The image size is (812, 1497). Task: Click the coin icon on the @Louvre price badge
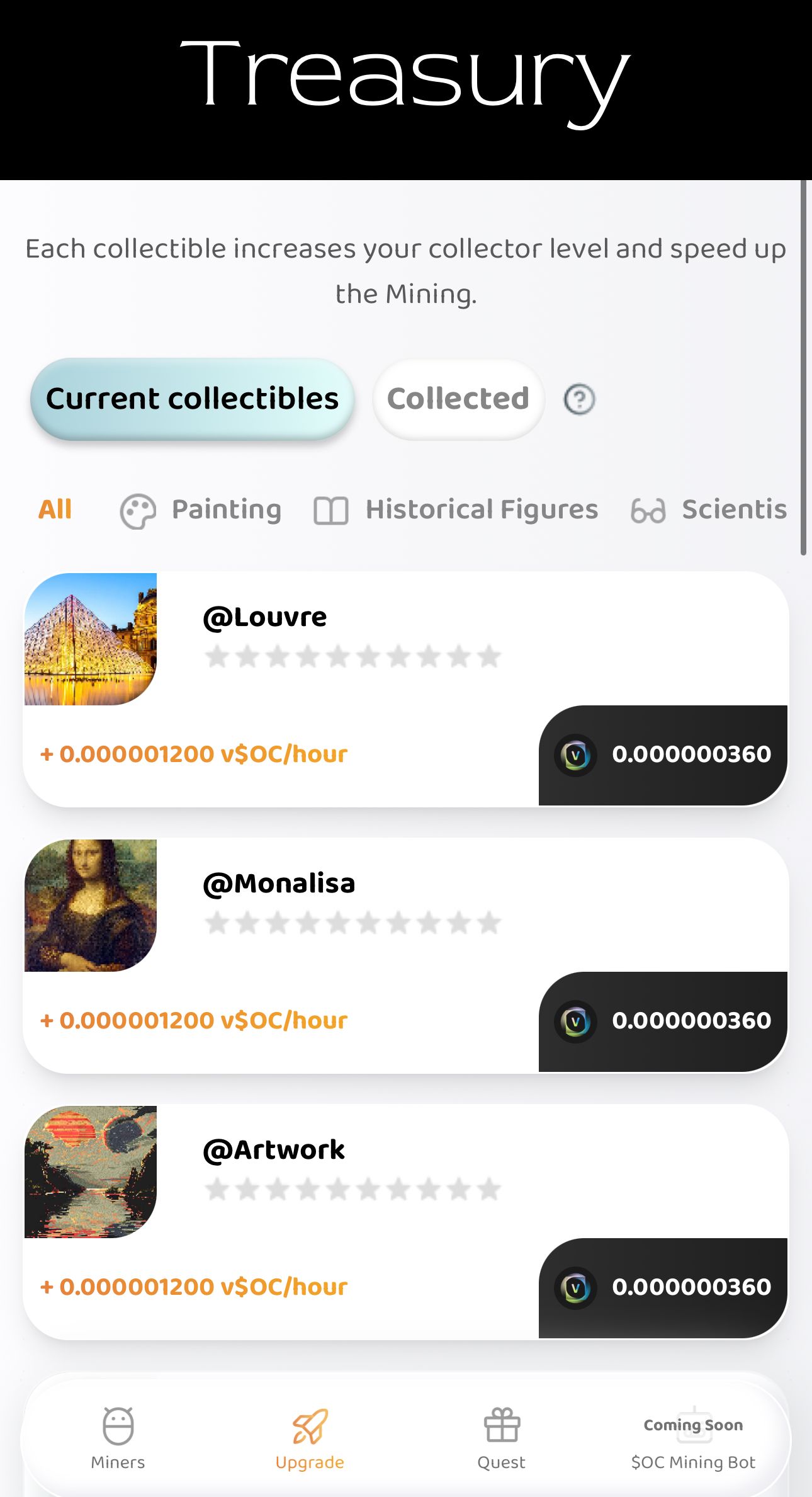(575, 754)
